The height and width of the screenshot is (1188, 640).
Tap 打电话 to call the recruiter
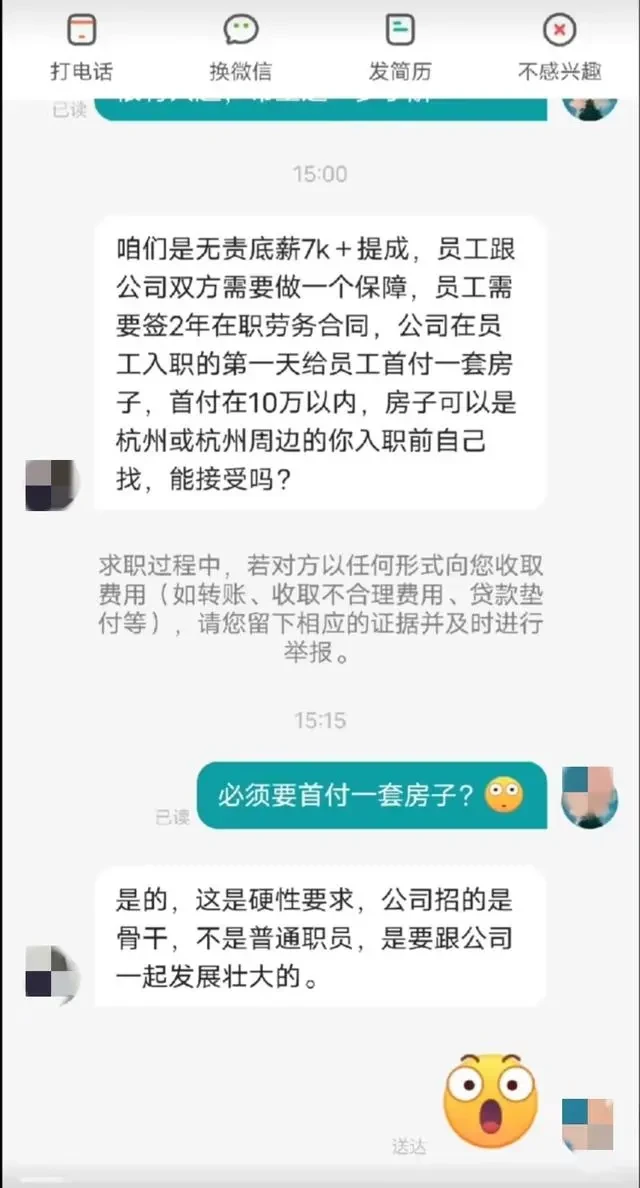[81, 48]
